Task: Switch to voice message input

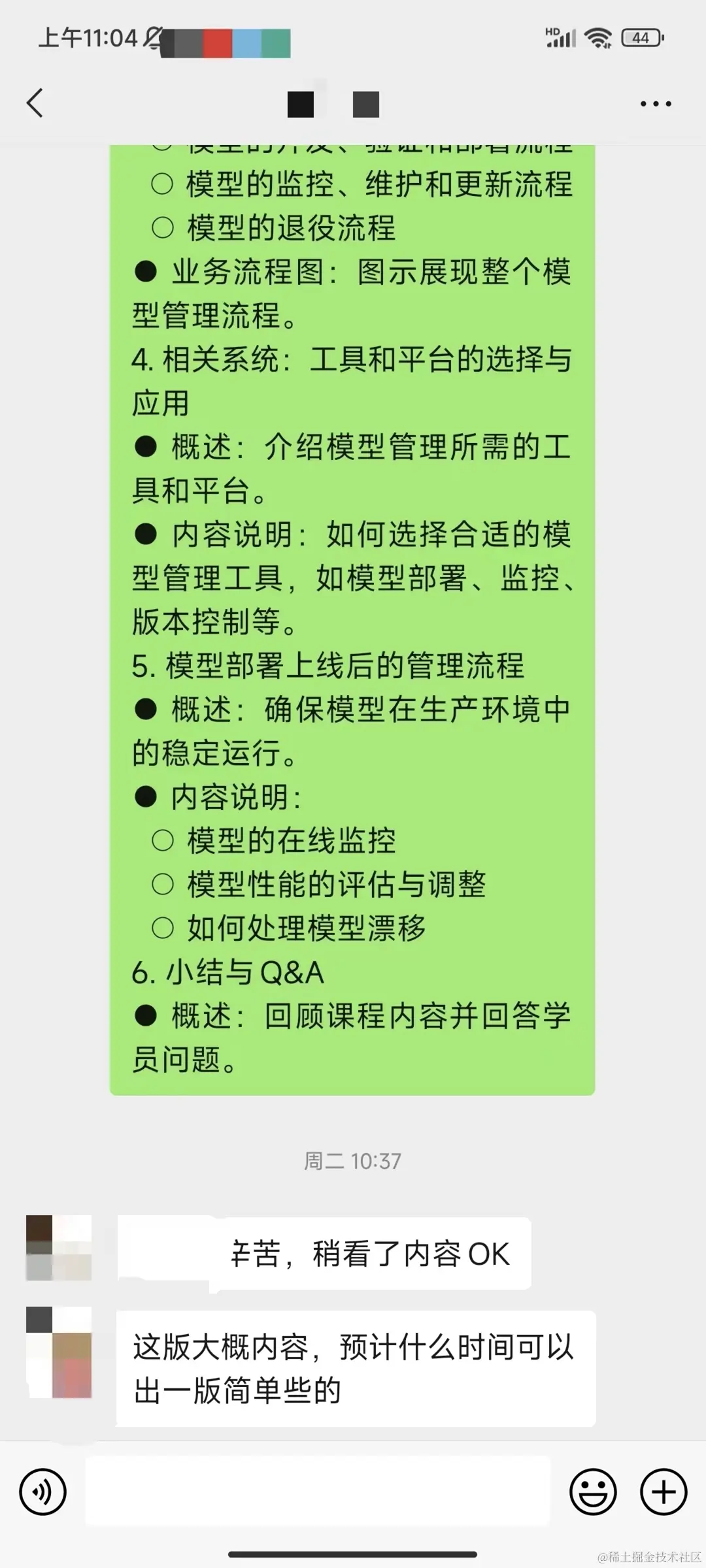Action: coord(43,1492)
